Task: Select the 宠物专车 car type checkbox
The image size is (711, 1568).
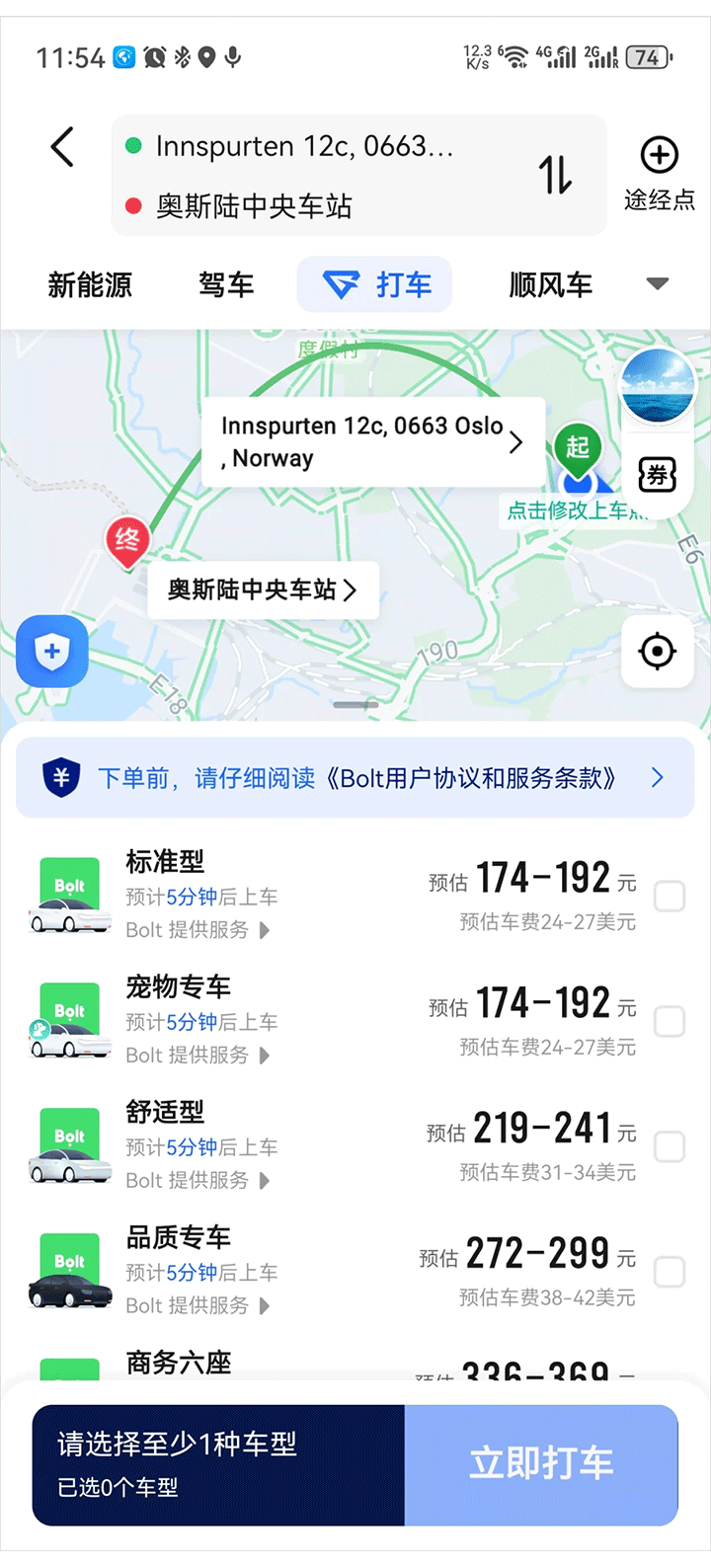Action: tap(670, 1022)
